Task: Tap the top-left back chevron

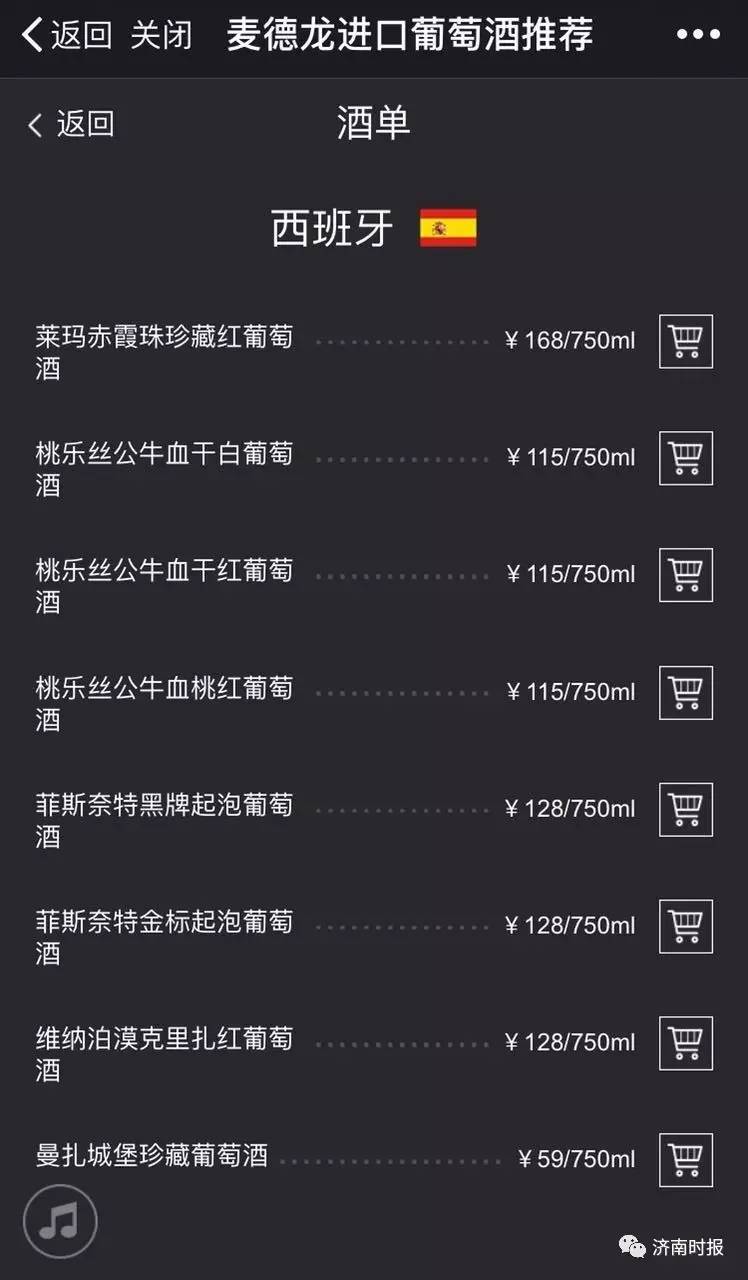Action: click(28, 33)
